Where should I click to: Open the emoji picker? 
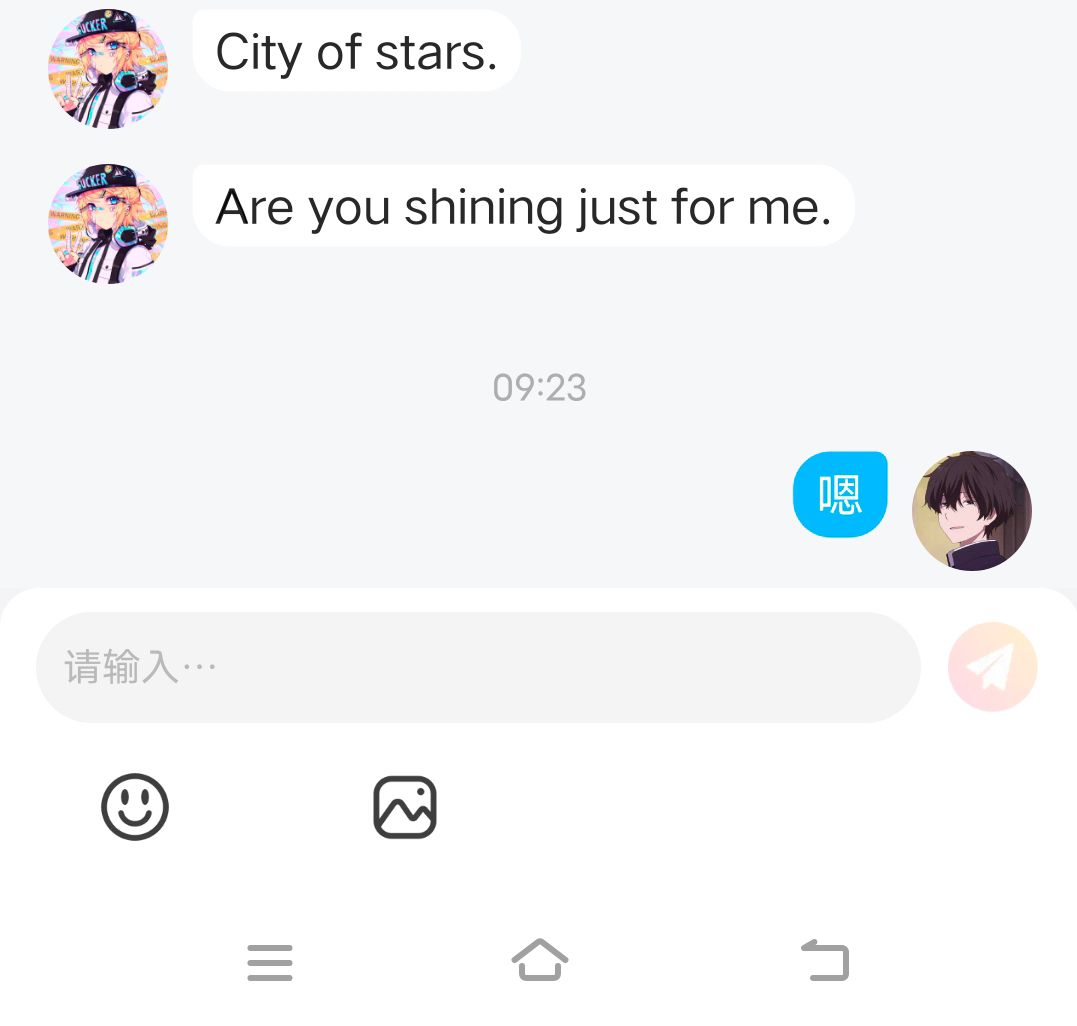135,806
